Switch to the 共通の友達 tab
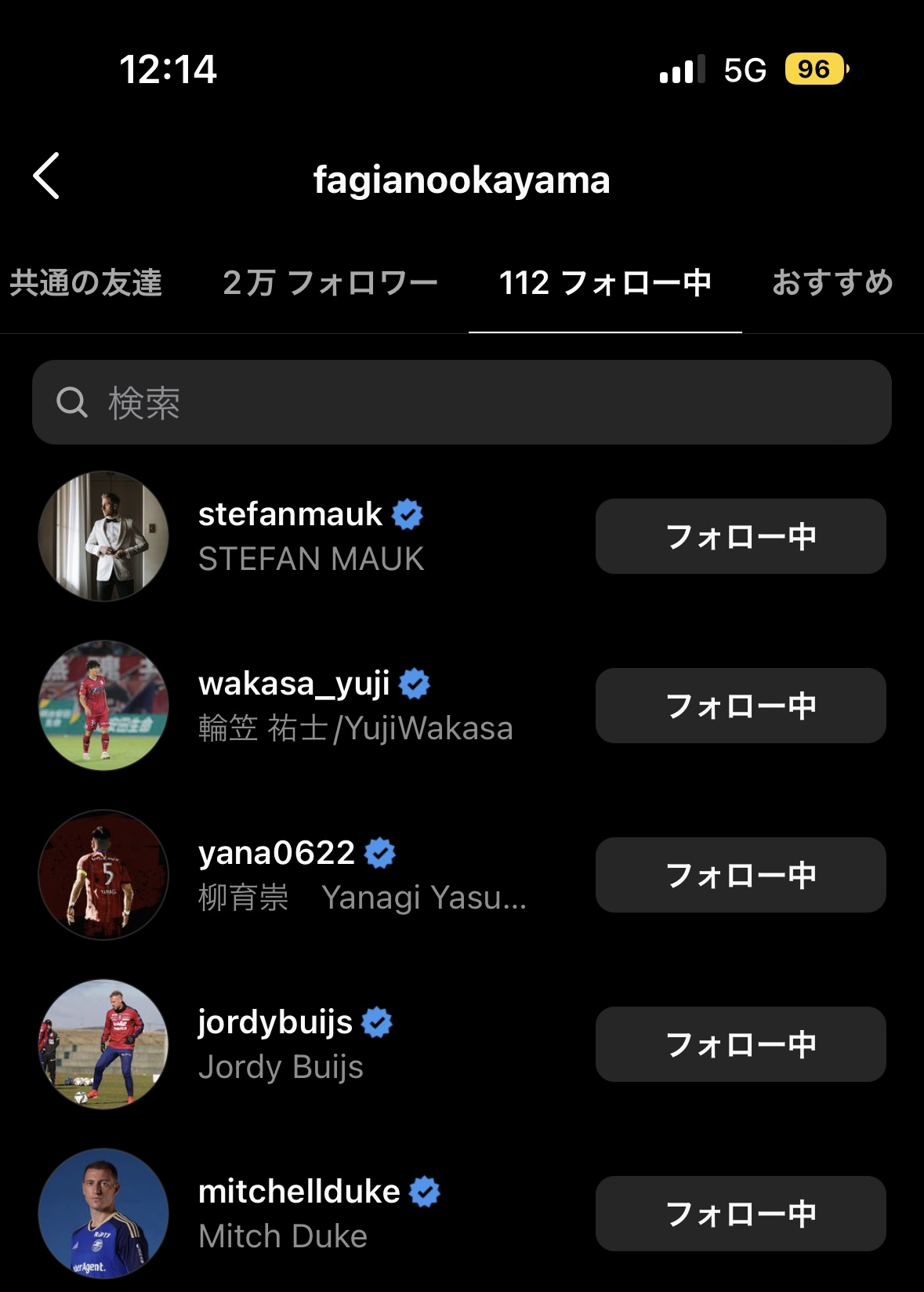Screen dimensions: 924x1292 pos(85,283)
